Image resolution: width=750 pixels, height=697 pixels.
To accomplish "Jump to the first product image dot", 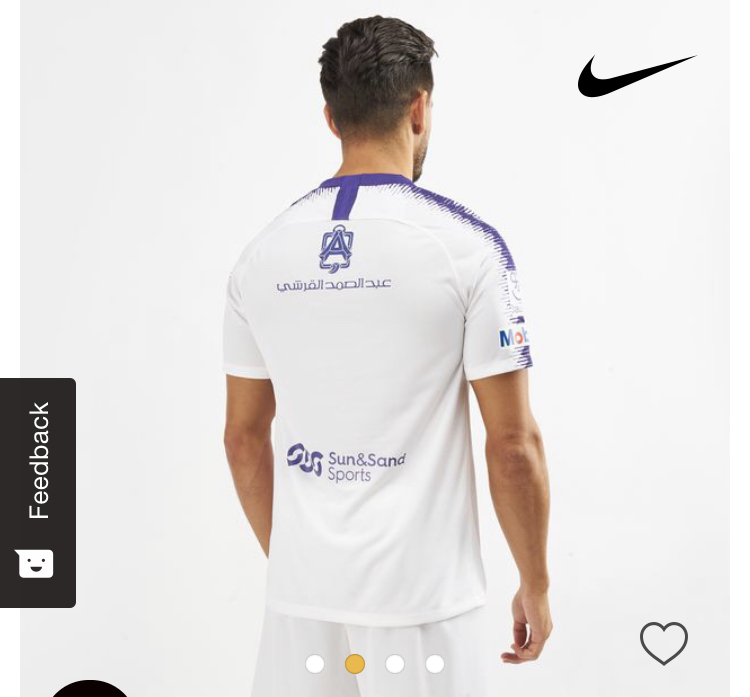I will pos(315,664).
